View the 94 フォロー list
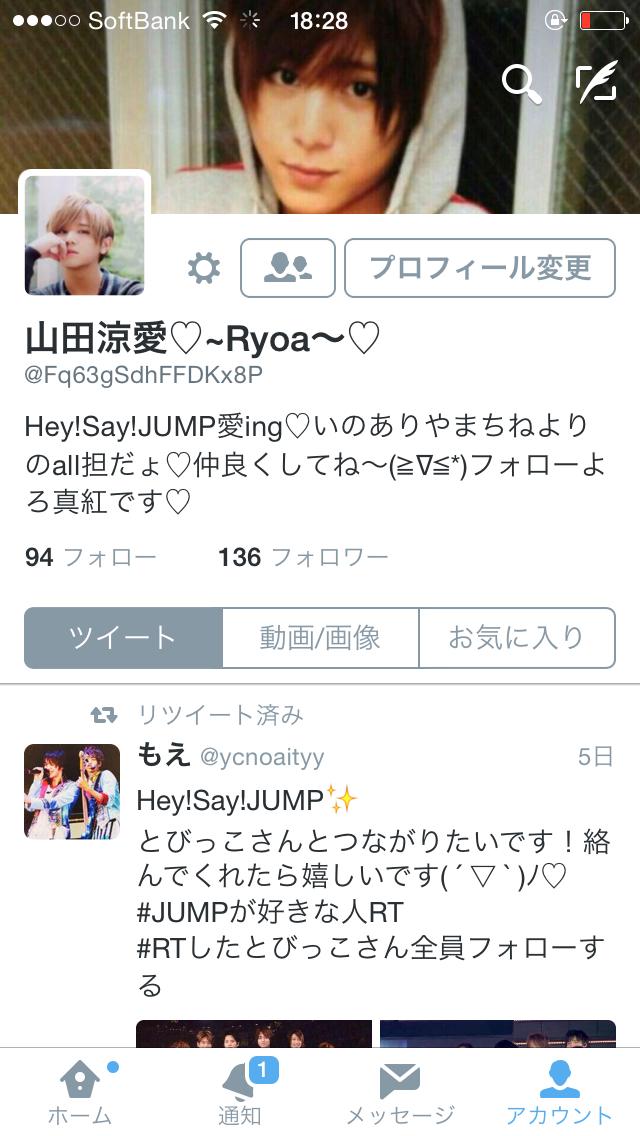 tap(91, 557)
